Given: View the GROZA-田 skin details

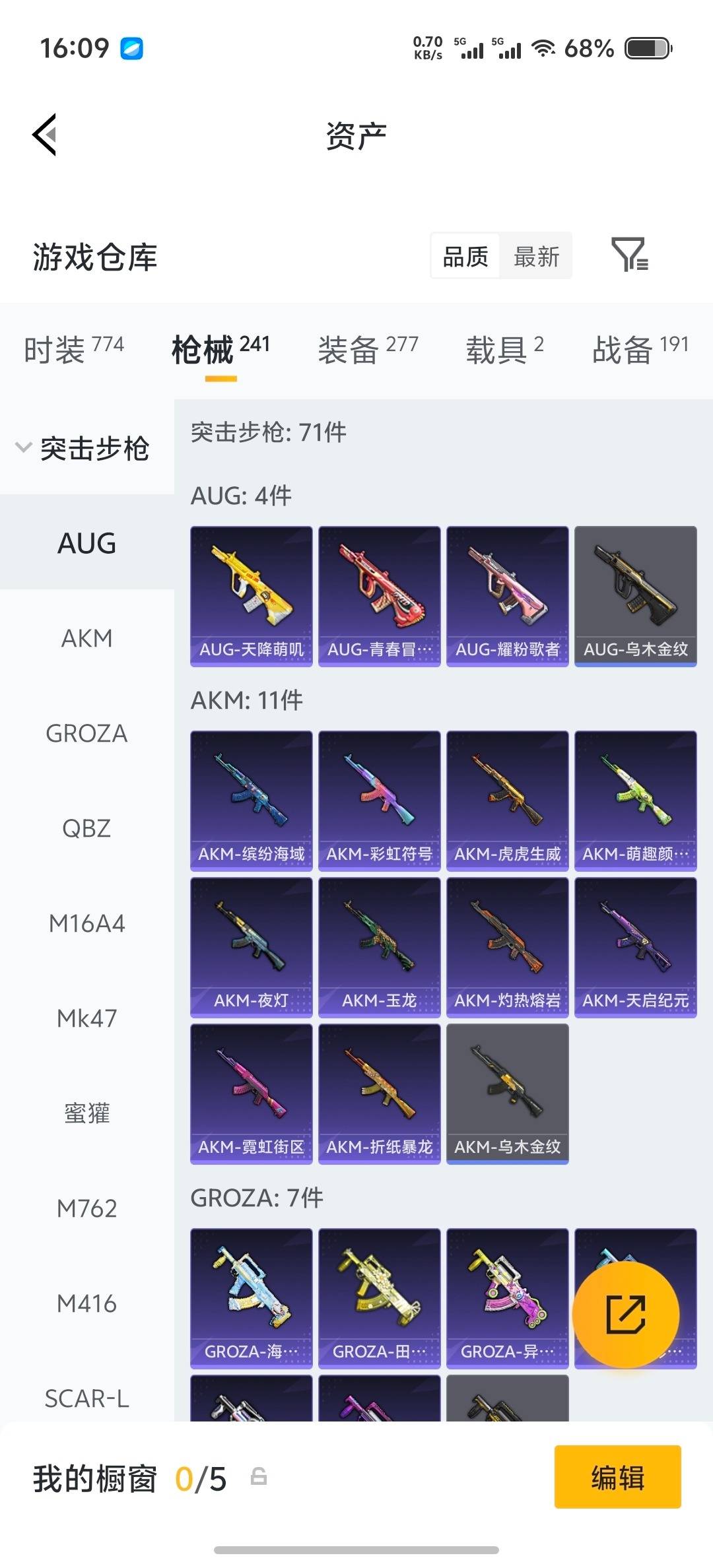Looking at the screenshot, I should tap(379, 1297).
